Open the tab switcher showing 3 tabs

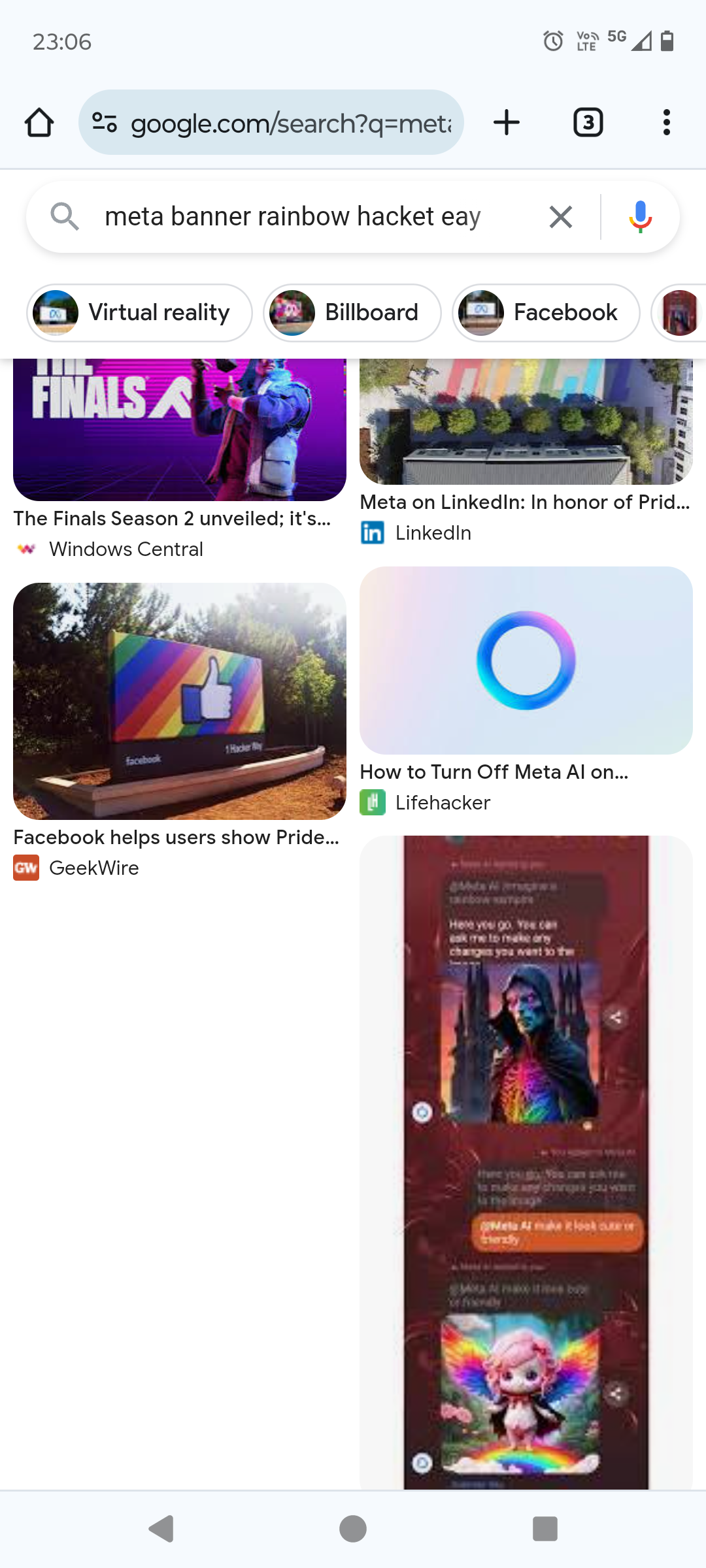(588, 123)
